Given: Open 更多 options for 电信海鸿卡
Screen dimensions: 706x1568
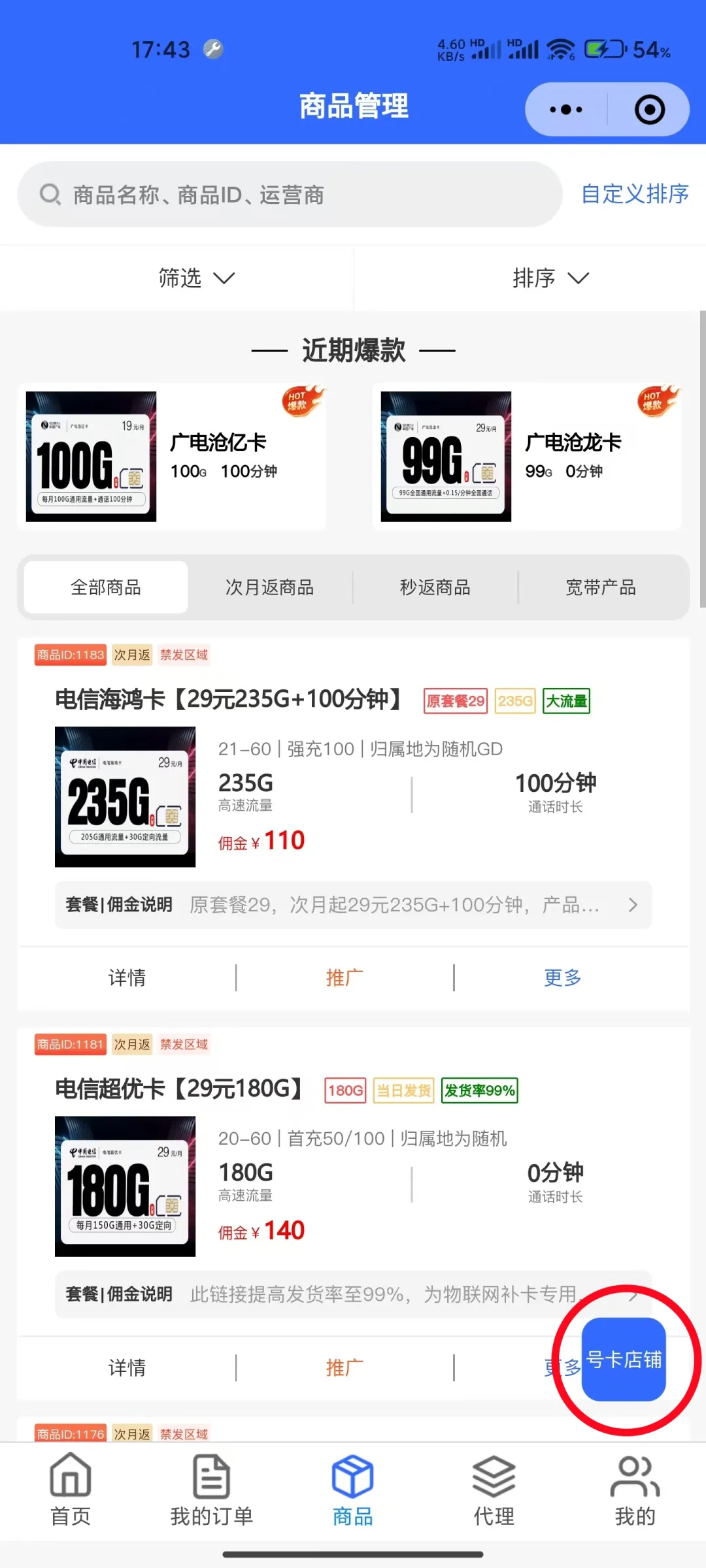Looking at the screenshot, I should click(x=563, y=978).
